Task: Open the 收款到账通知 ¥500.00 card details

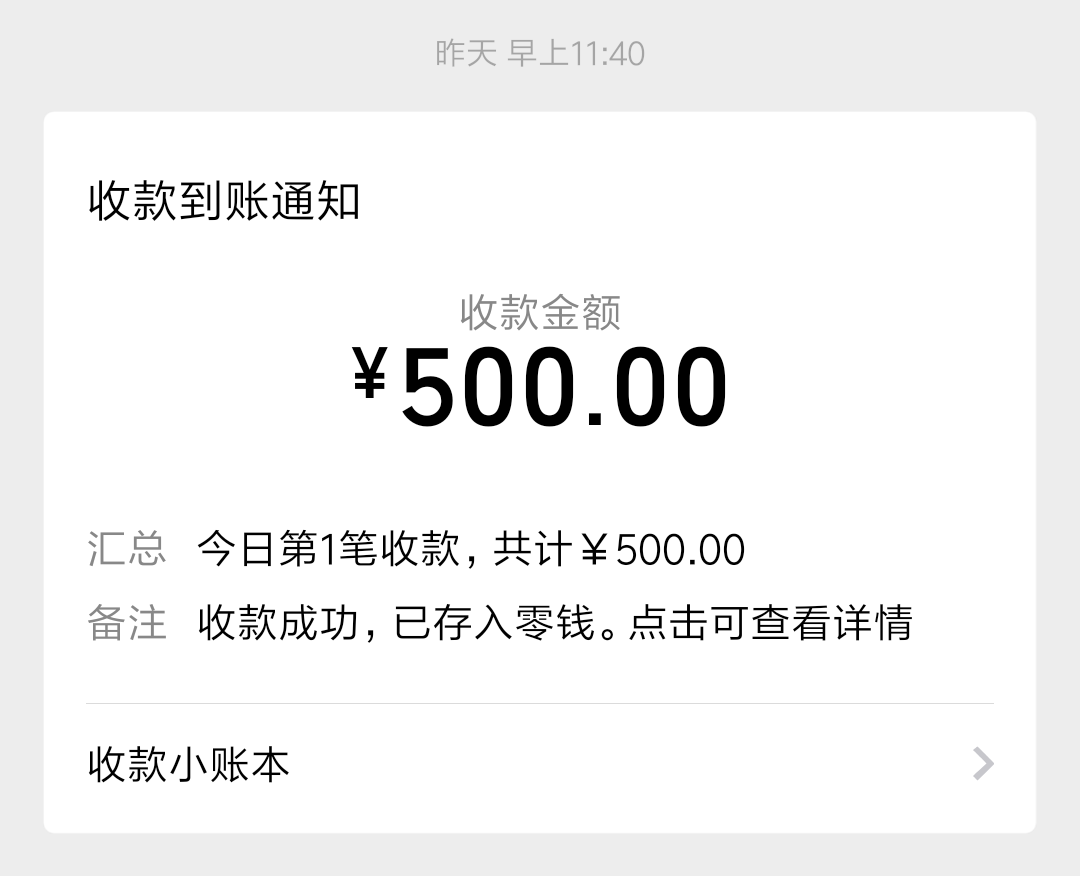Action: (x=540, y=400)
